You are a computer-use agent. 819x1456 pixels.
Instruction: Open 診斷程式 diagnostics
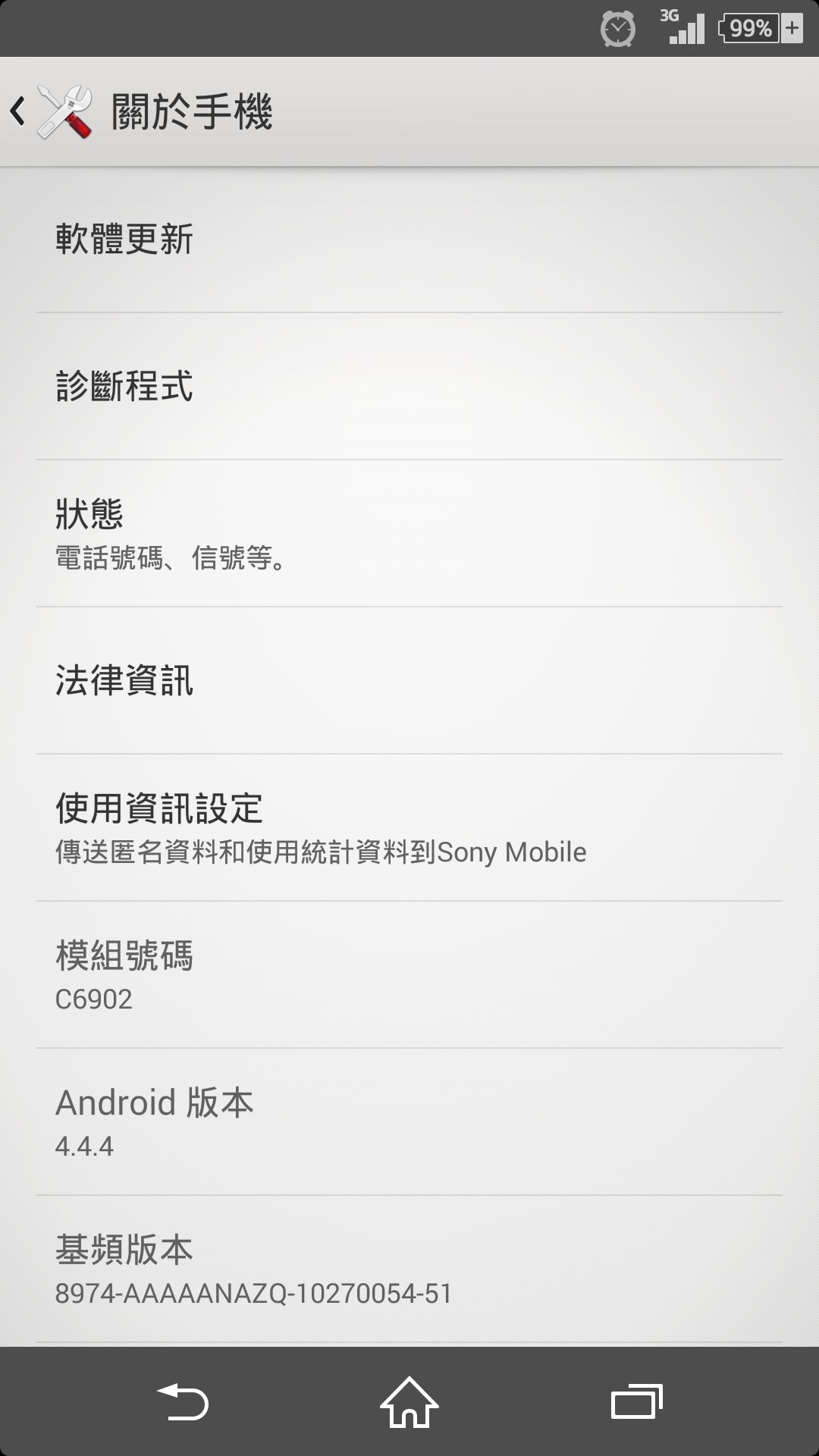click(409, 386)
